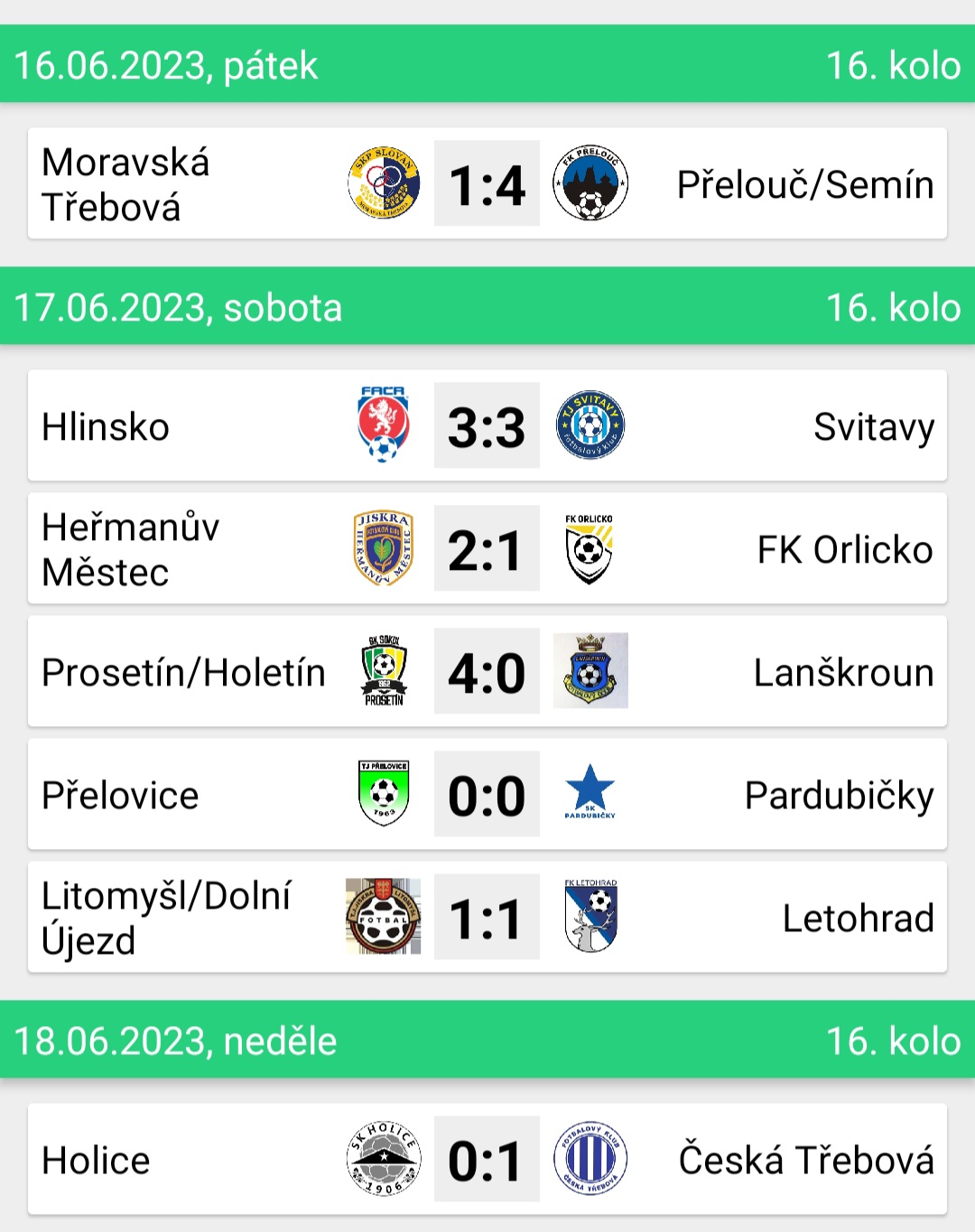The image size is (975, 1232).
Task: Select the Přelovice vs Pardubičky match
Action: [487, 794]
